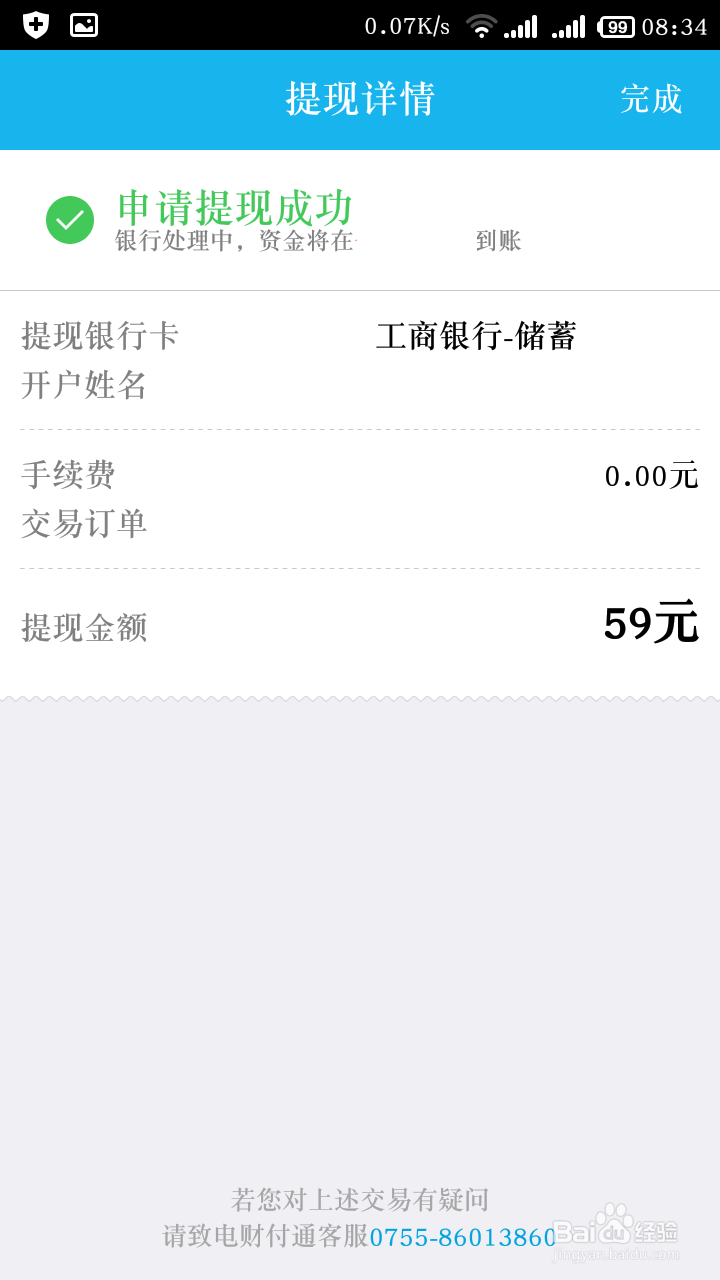Tap the 开户姓名 account holder row

[83, 387]
